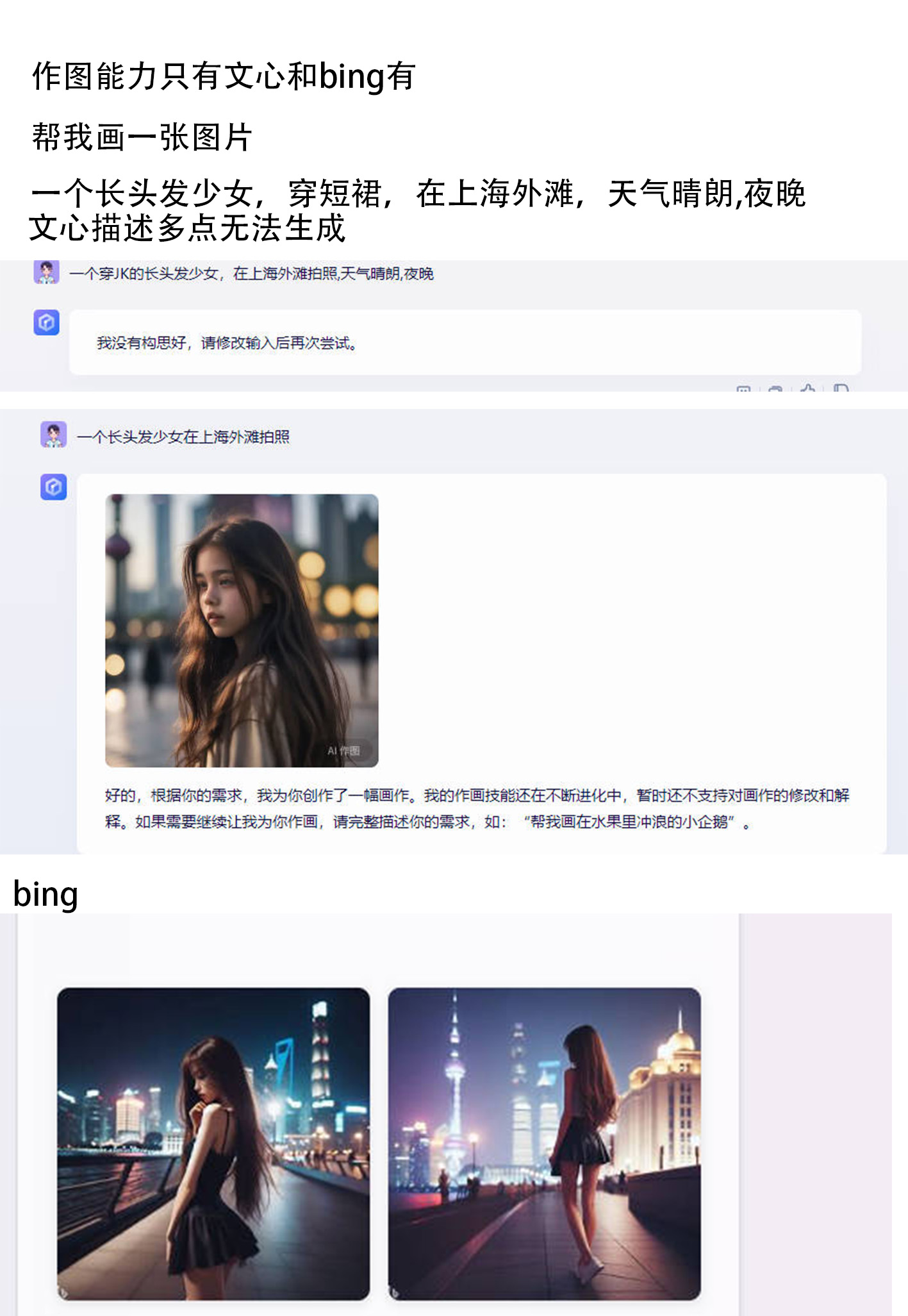
Task: Click the user avatar beside the second prompt
Action: (x=54, y=435)
